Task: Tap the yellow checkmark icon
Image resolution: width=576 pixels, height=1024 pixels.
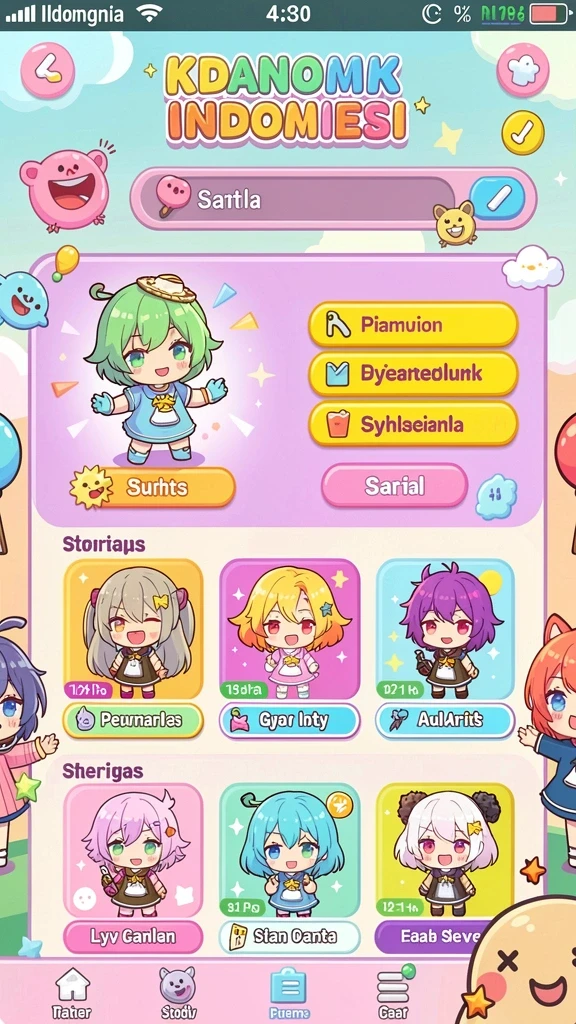Action: pyautogui.click(x=522, y=133)
